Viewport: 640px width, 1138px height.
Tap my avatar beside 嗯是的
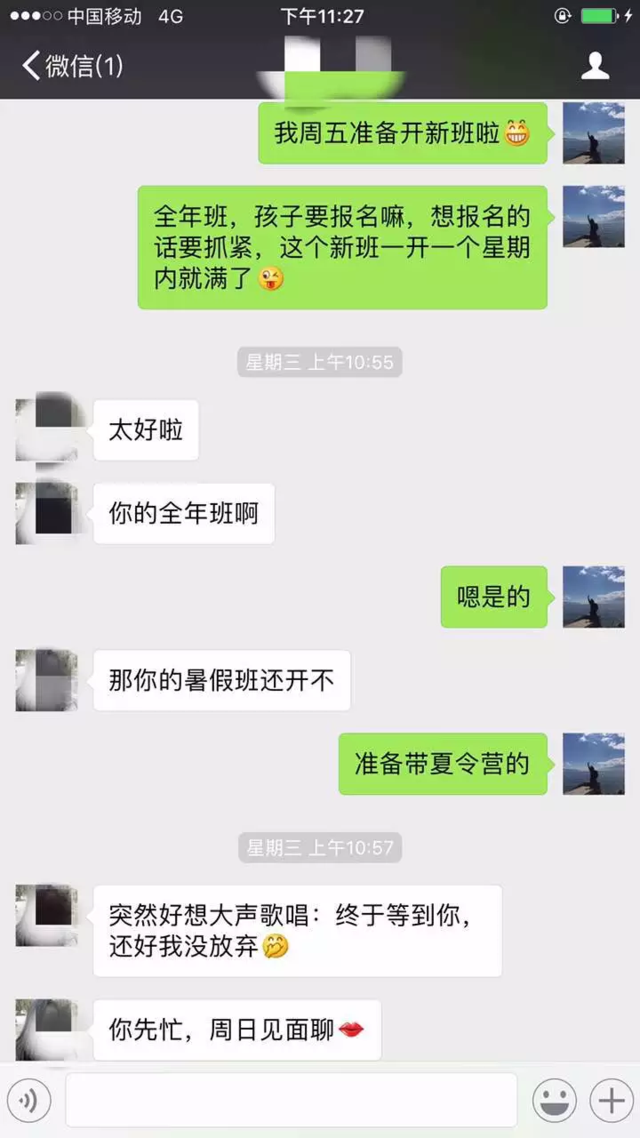594,597
